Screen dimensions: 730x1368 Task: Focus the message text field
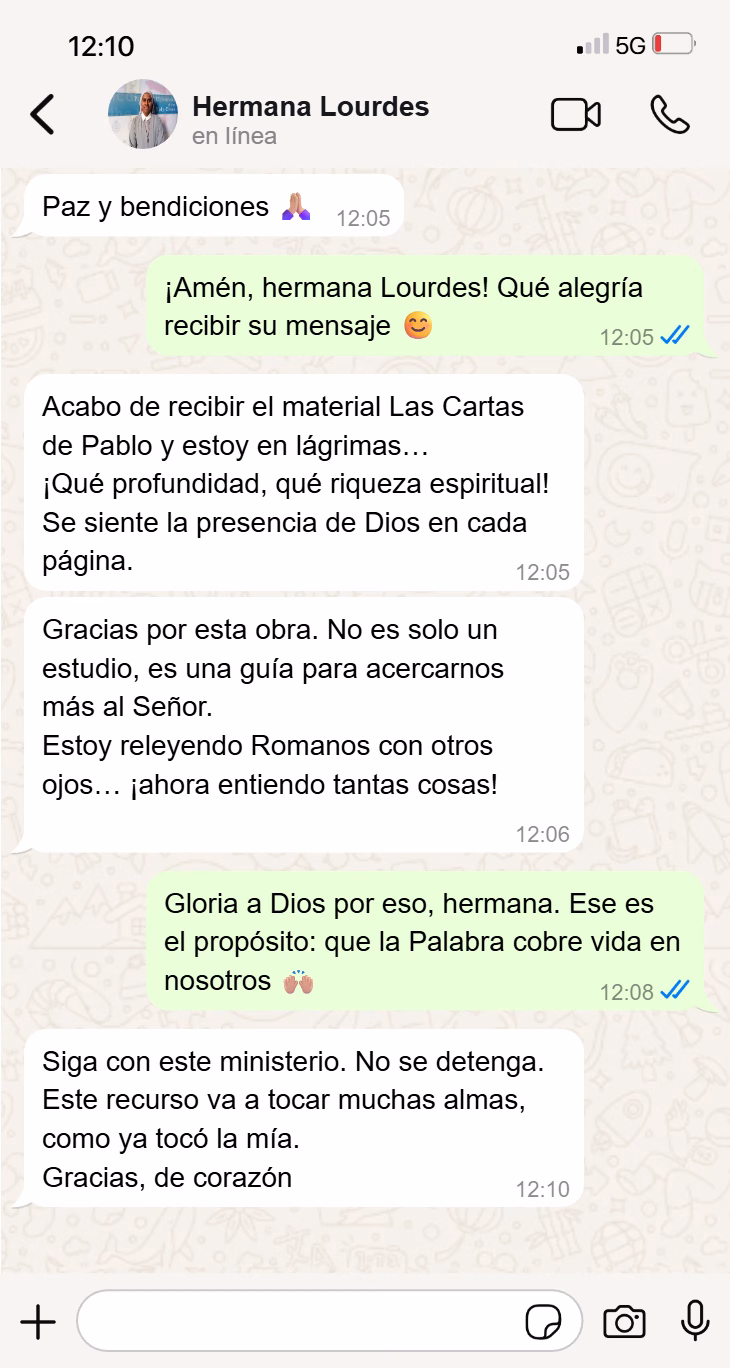[x=300, y=1322]
